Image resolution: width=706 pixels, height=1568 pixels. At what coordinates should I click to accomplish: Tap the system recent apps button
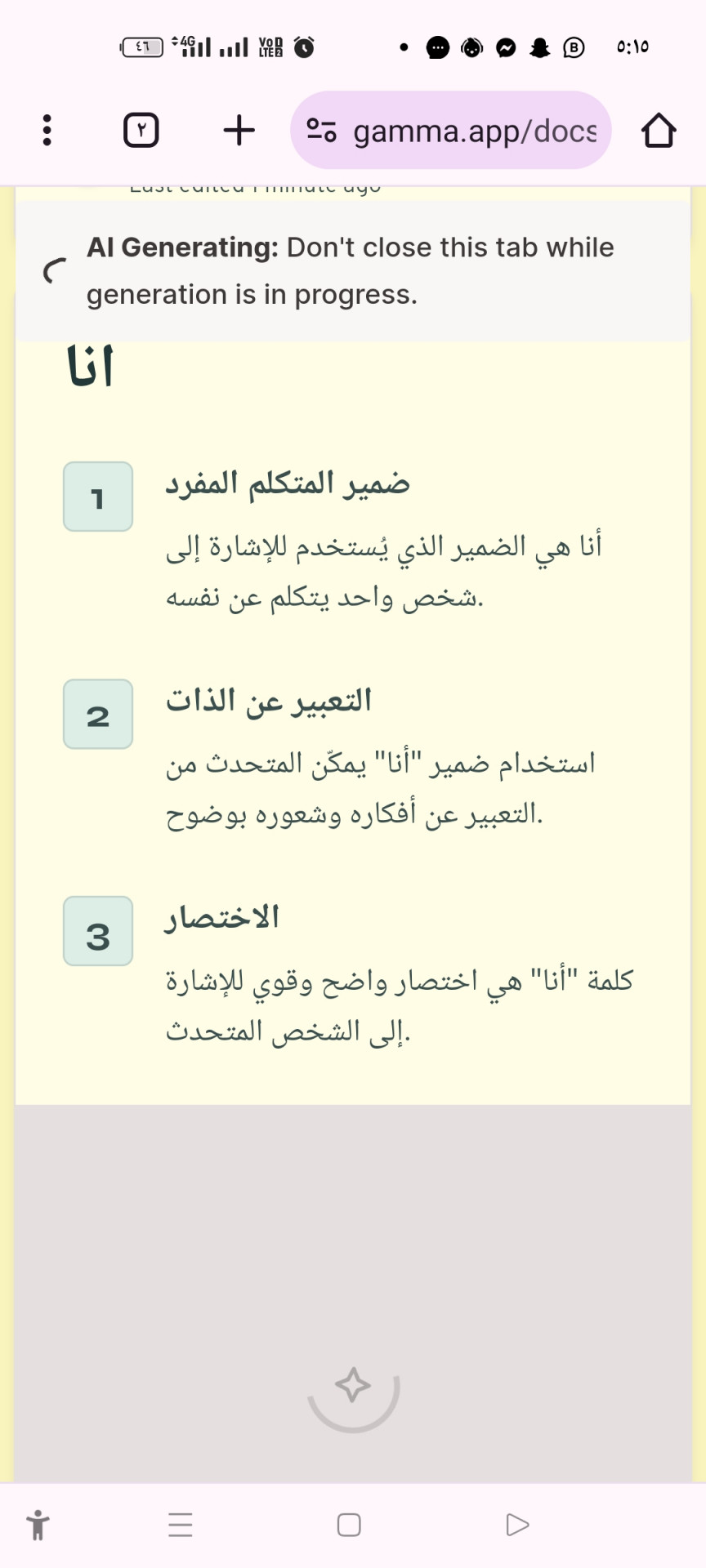pos(180,1525)
